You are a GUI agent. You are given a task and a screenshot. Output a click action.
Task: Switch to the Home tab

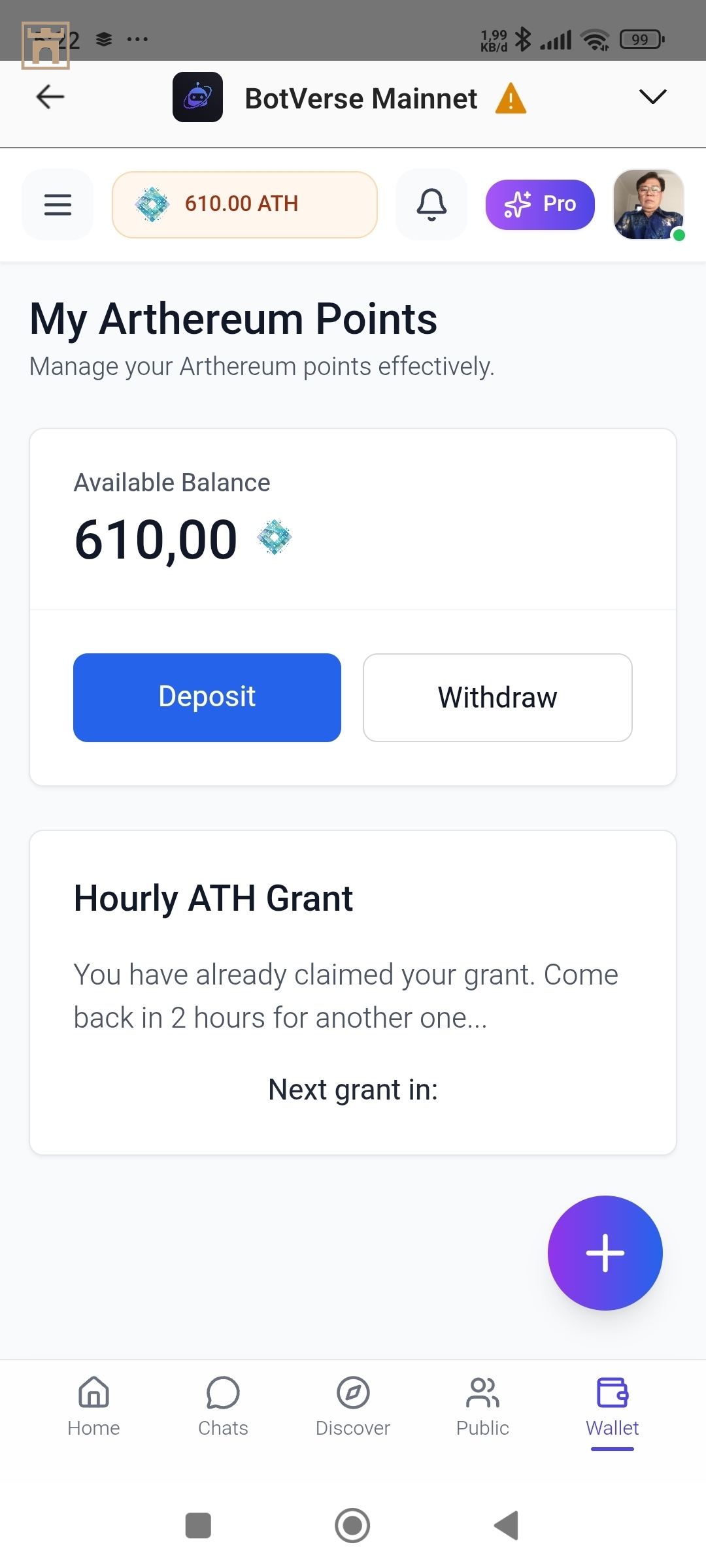click(x=93, y=1406)
